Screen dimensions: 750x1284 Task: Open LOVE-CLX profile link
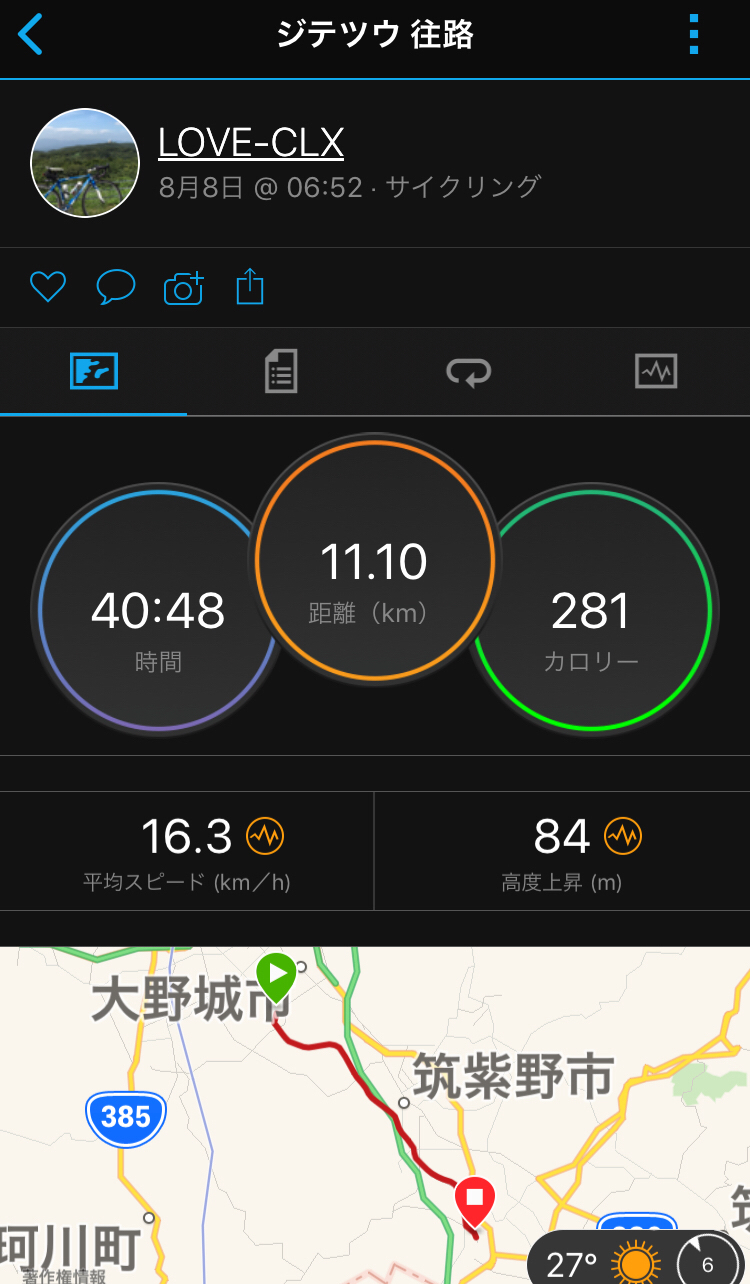pos(251,144)
